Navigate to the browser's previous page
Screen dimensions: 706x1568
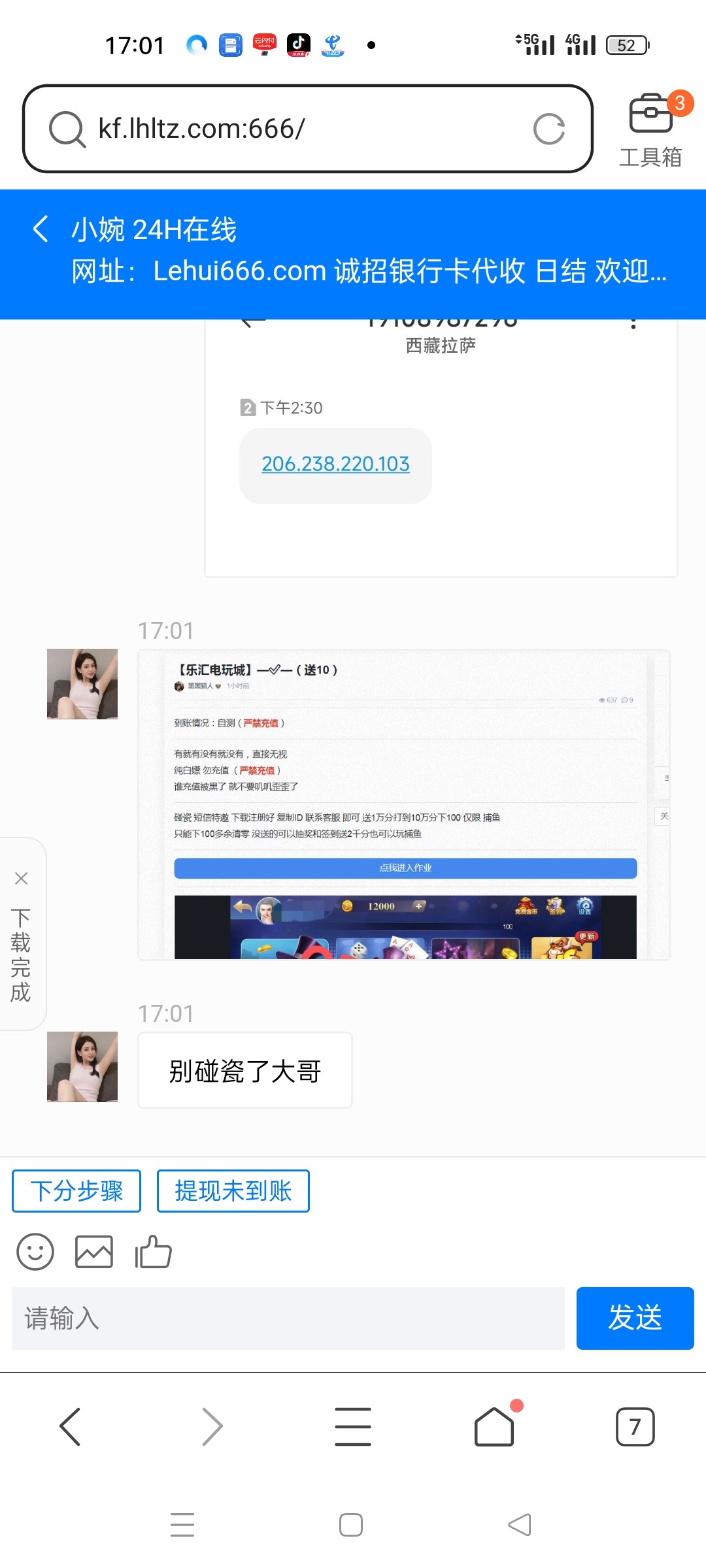(x=71, y=1427)
